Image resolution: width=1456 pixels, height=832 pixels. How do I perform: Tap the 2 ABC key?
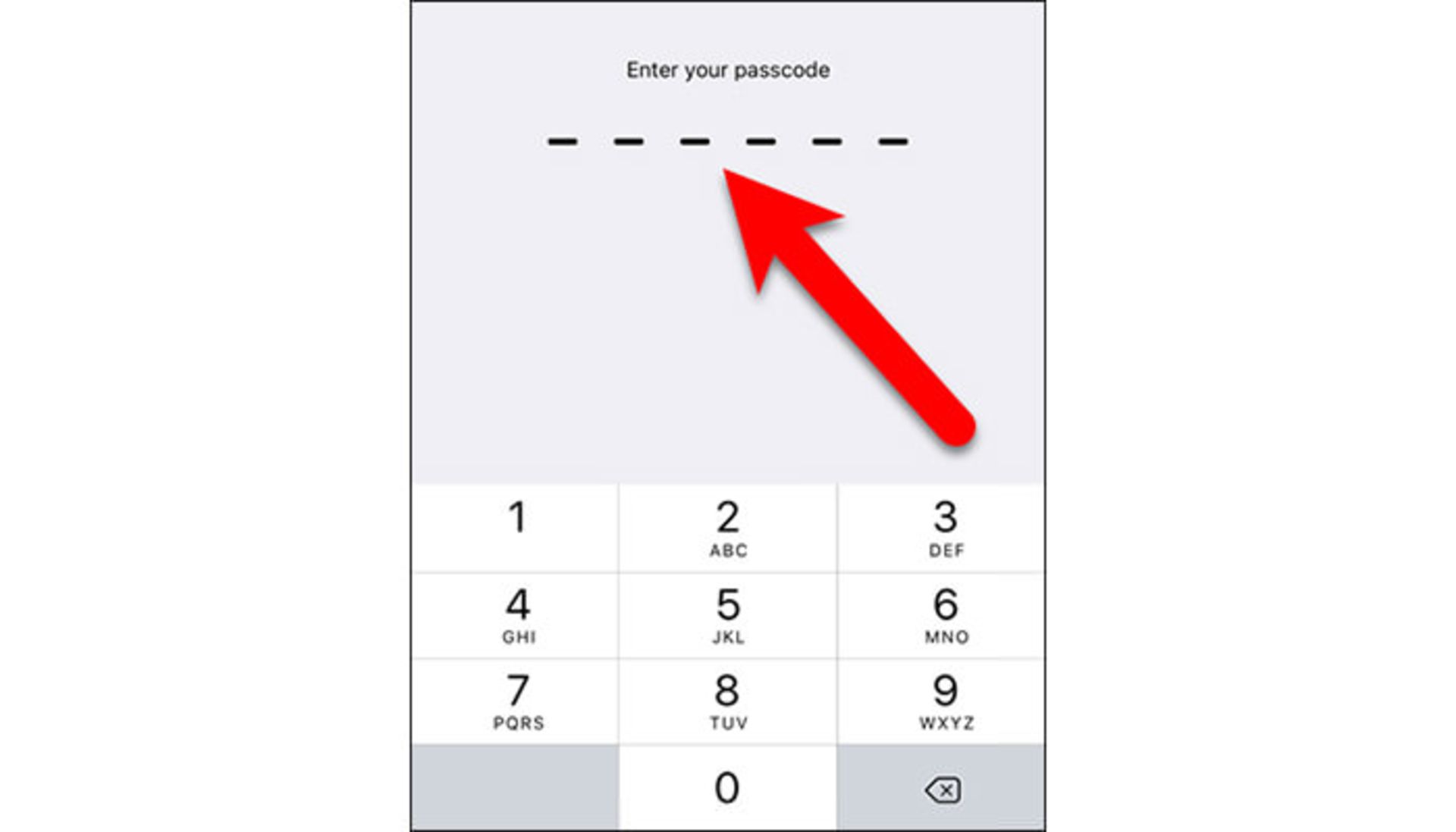[x=728, y=528]
